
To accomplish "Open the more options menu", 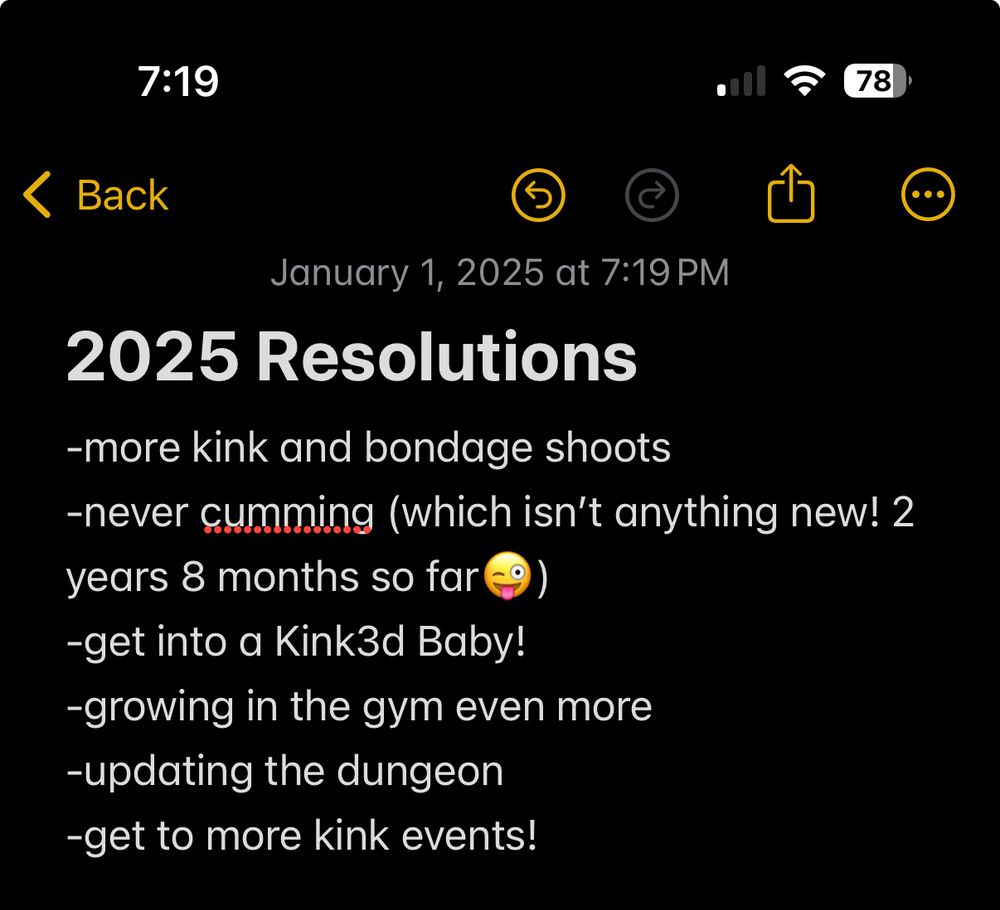I will (x=928, y=194).
